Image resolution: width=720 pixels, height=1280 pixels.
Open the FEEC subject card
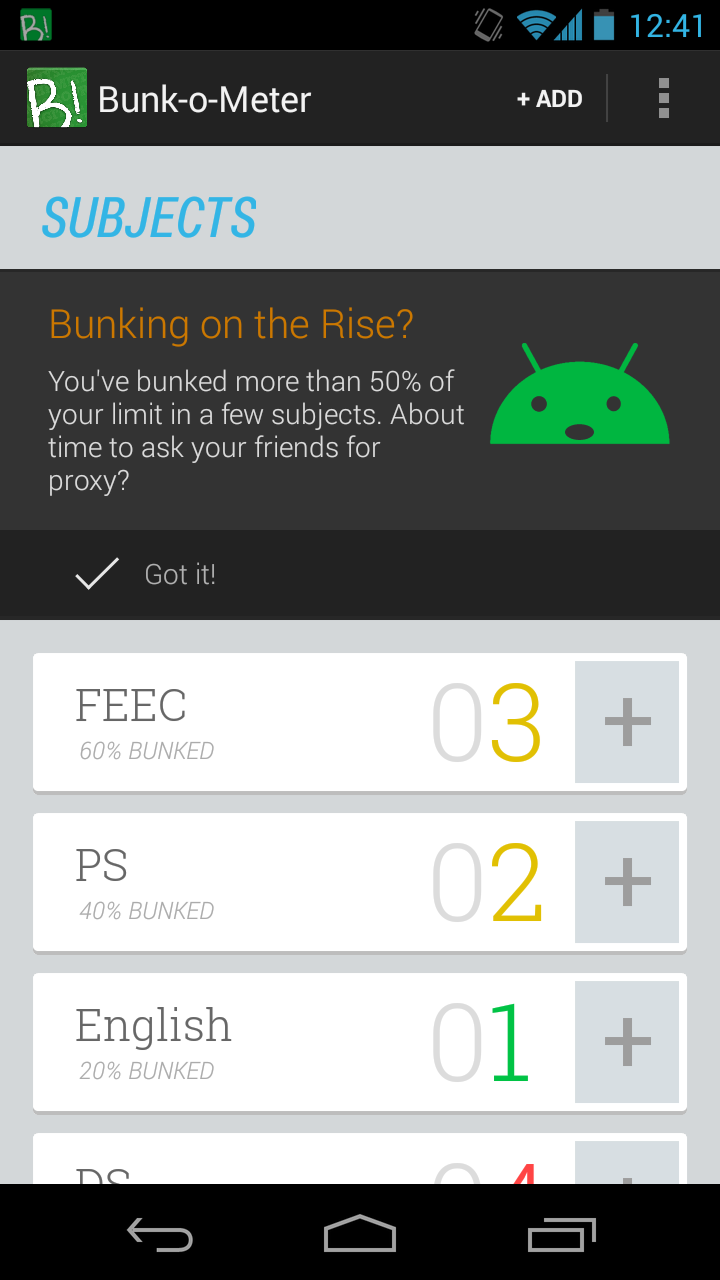(304, 722)
